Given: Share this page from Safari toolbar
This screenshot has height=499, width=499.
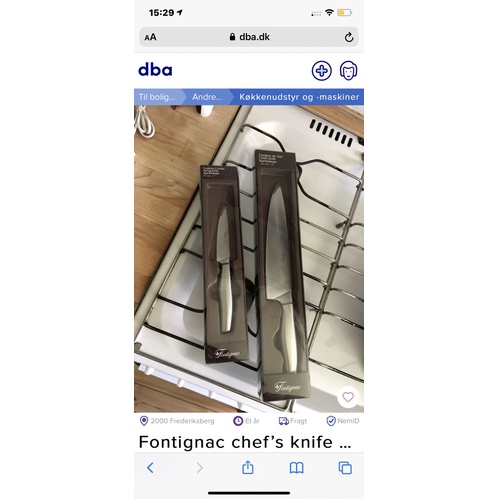Looking at the screenshot, I should click(x=248, y=467).
